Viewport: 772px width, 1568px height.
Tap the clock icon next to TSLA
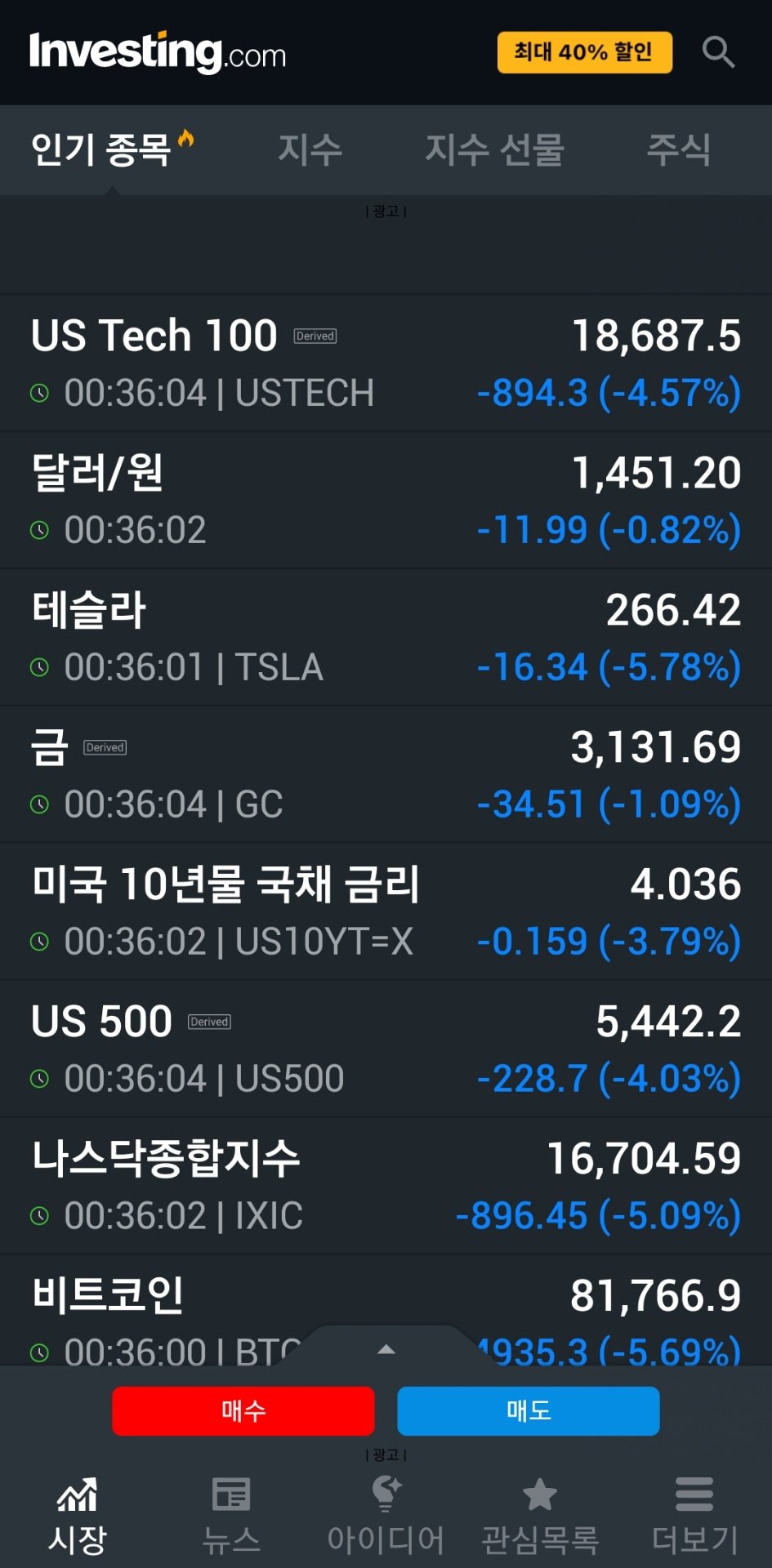[x=38, y=667]
